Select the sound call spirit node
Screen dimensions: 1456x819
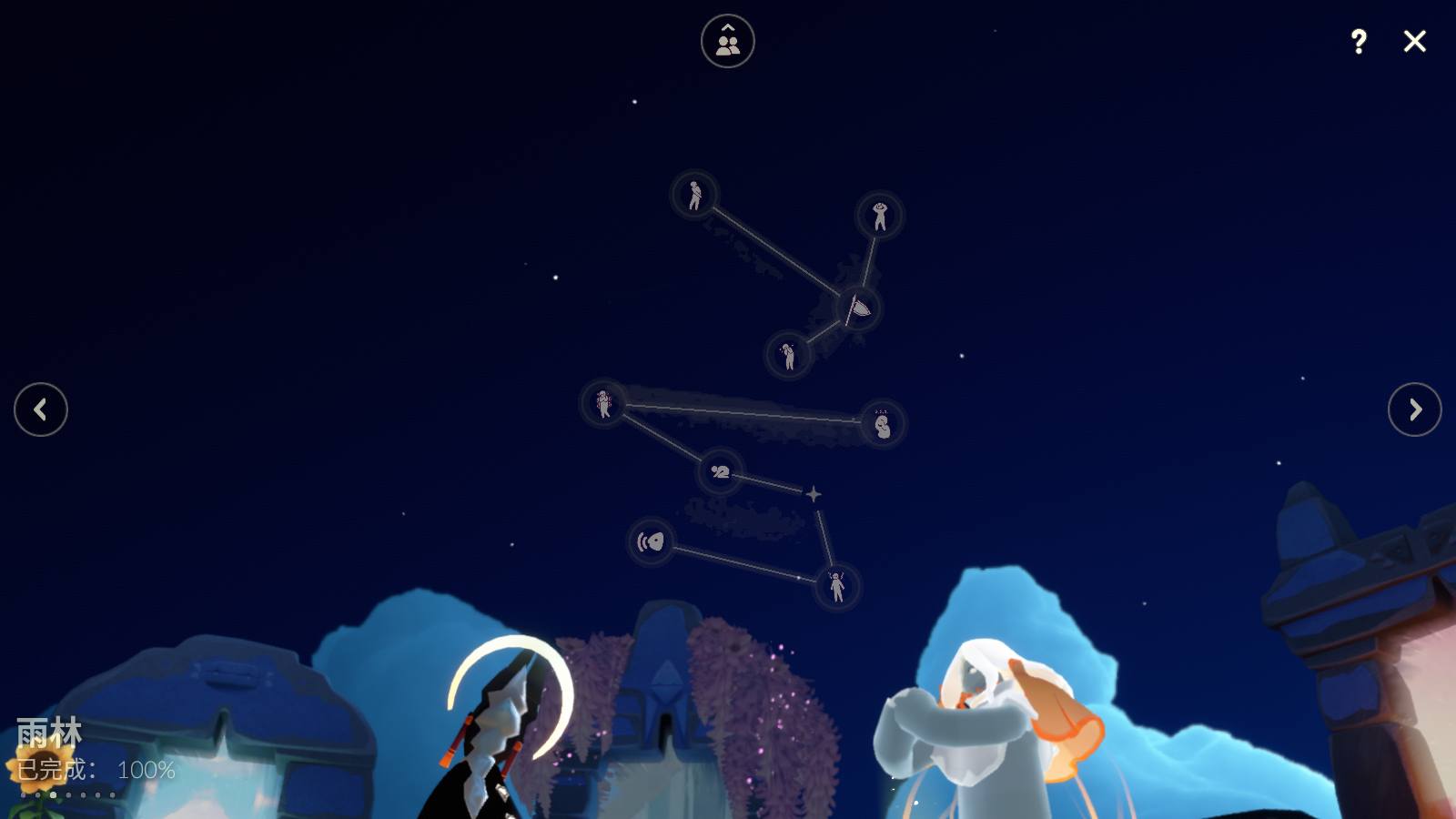pyautogui.click(x=651, y=542)
